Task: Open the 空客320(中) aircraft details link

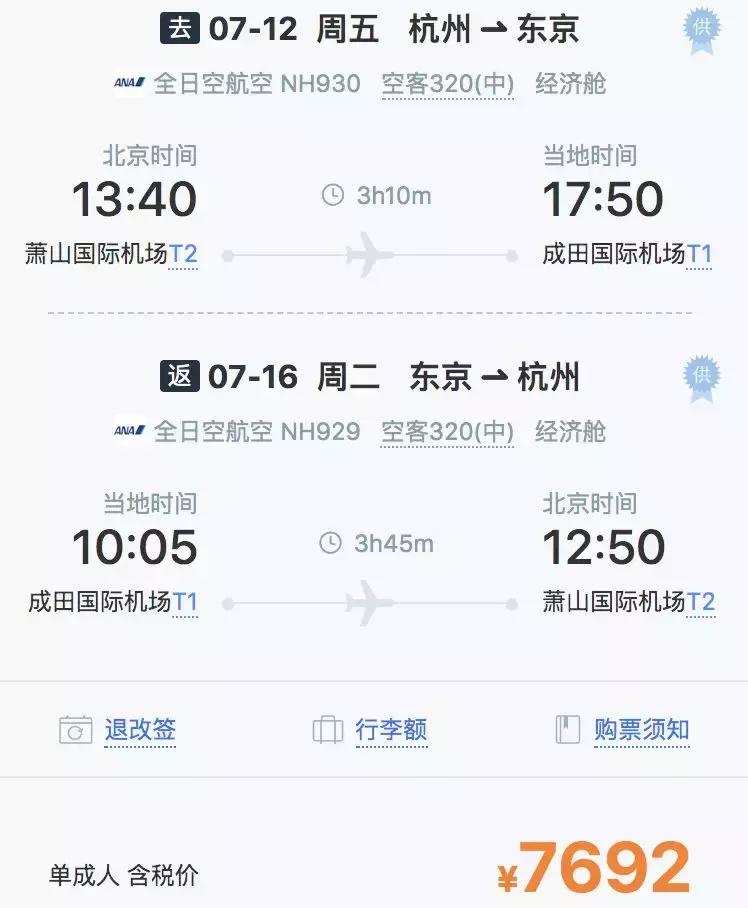Action: [447, 86]
